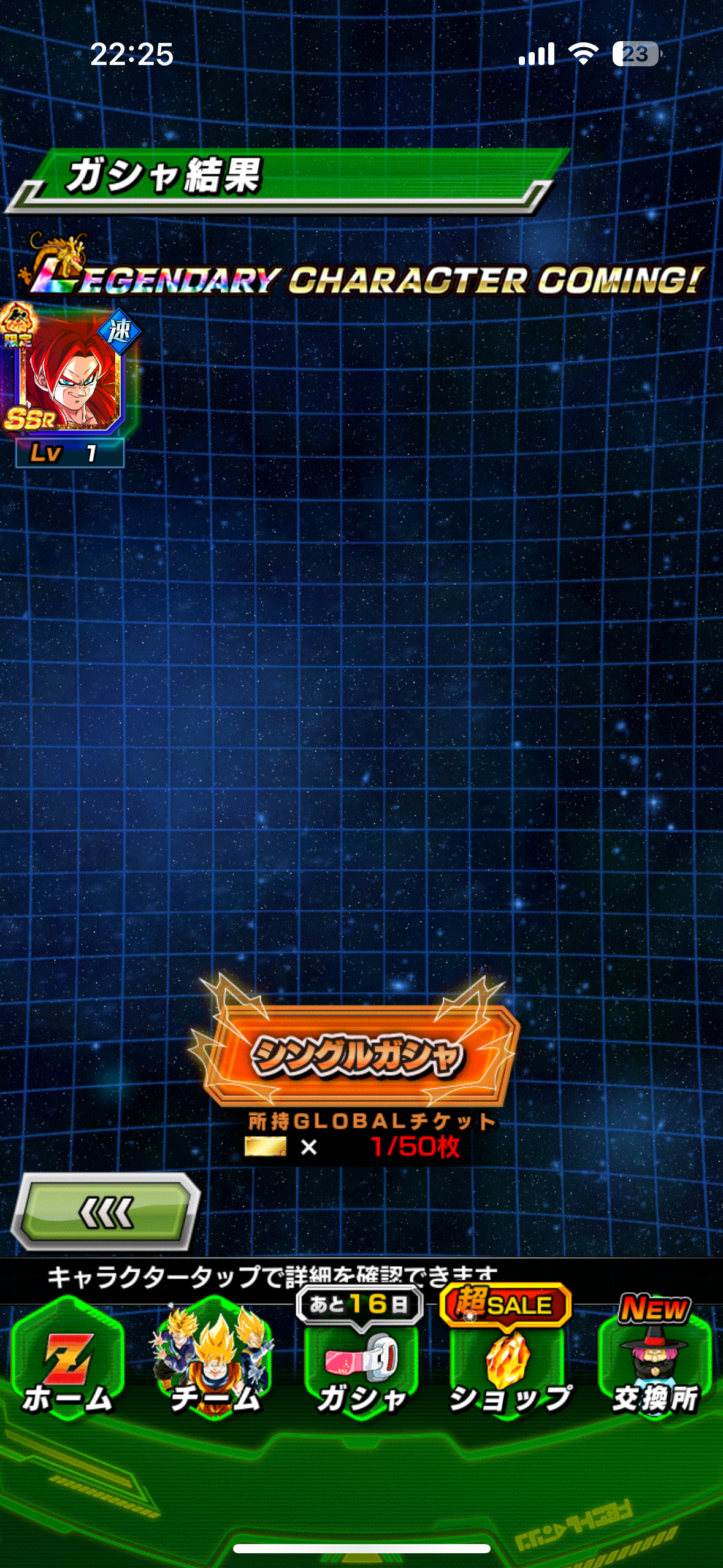Open the ショップ tab
This screenshot has height=1568, width=723.
click(x=508, y=1359)
